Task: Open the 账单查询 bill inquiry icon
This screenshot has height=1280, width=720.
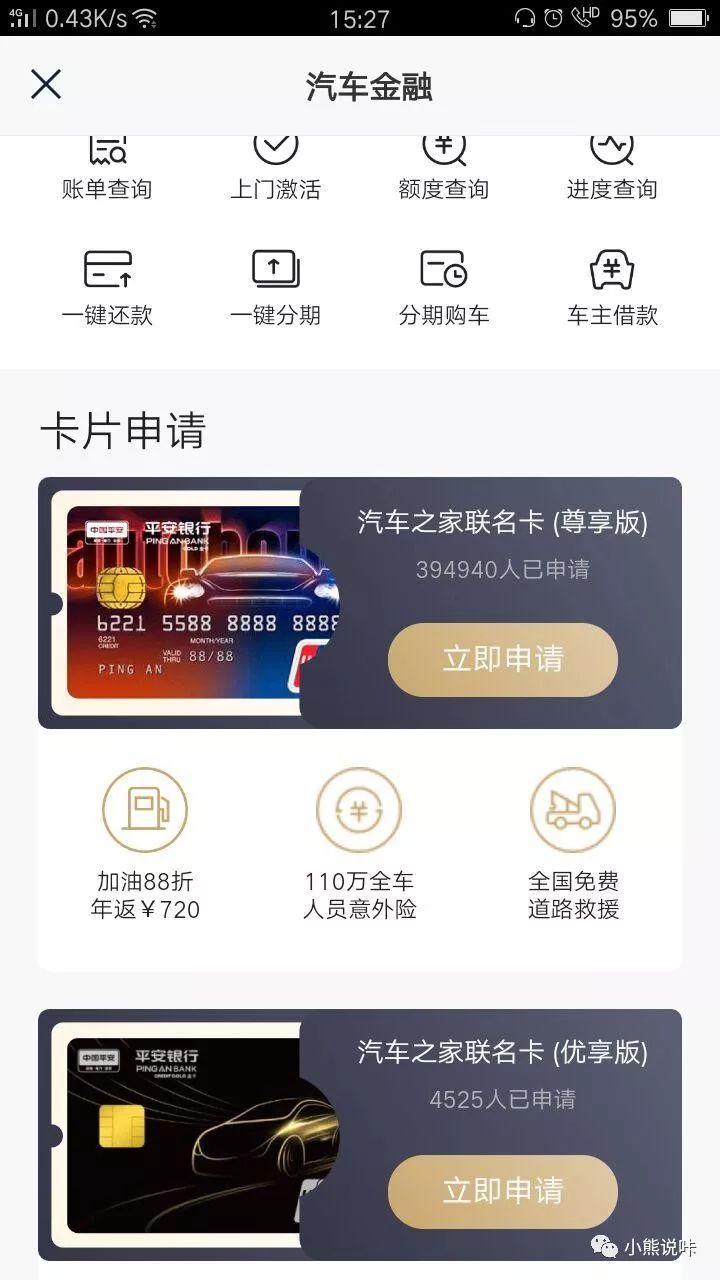Action: tap(106, 152)
